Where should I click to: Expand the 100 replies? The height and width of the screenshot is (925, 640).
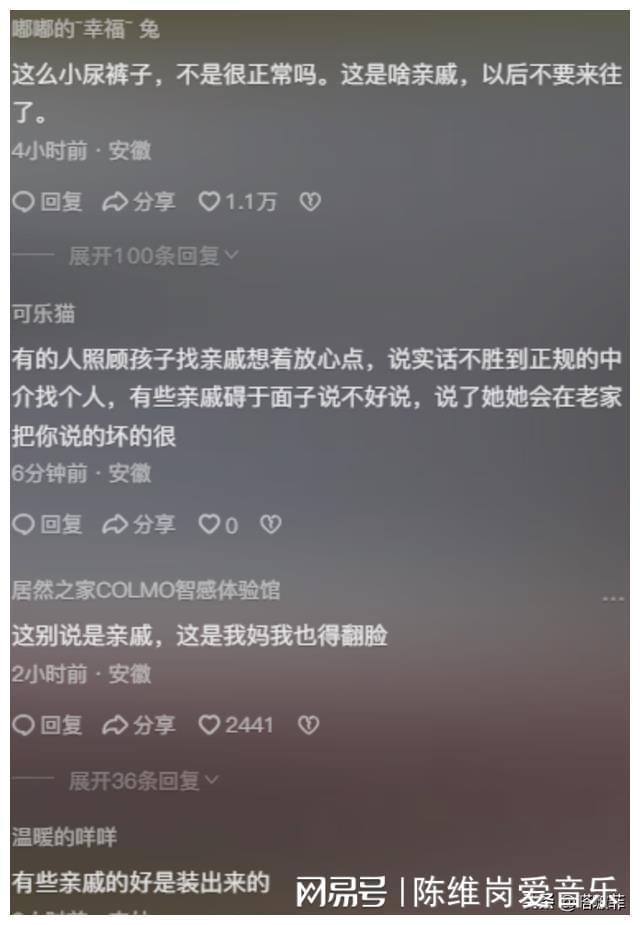[x=153, y=256]
